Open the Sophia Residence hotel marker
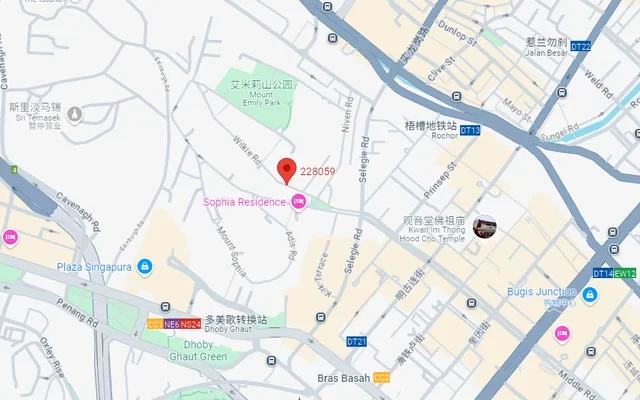Screen dimensions: 640x400 click(x=299, y=202)
